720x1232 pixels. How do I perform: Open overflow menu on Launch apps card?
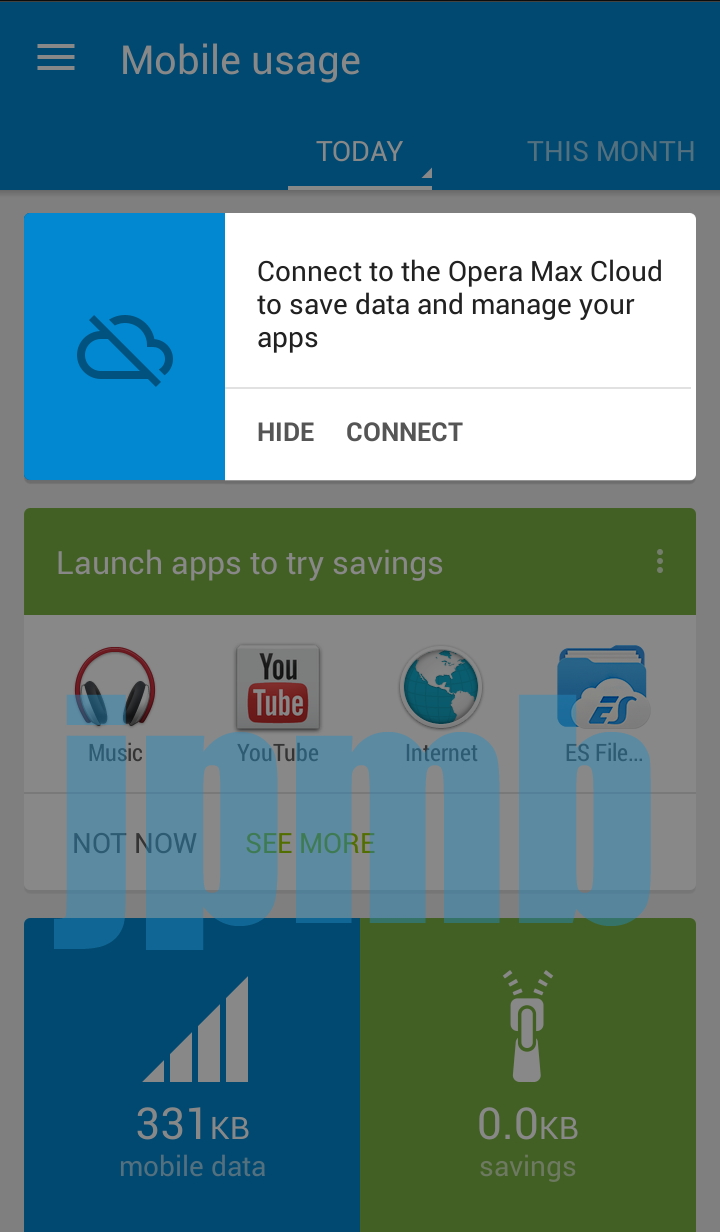[x=660, y=561]
